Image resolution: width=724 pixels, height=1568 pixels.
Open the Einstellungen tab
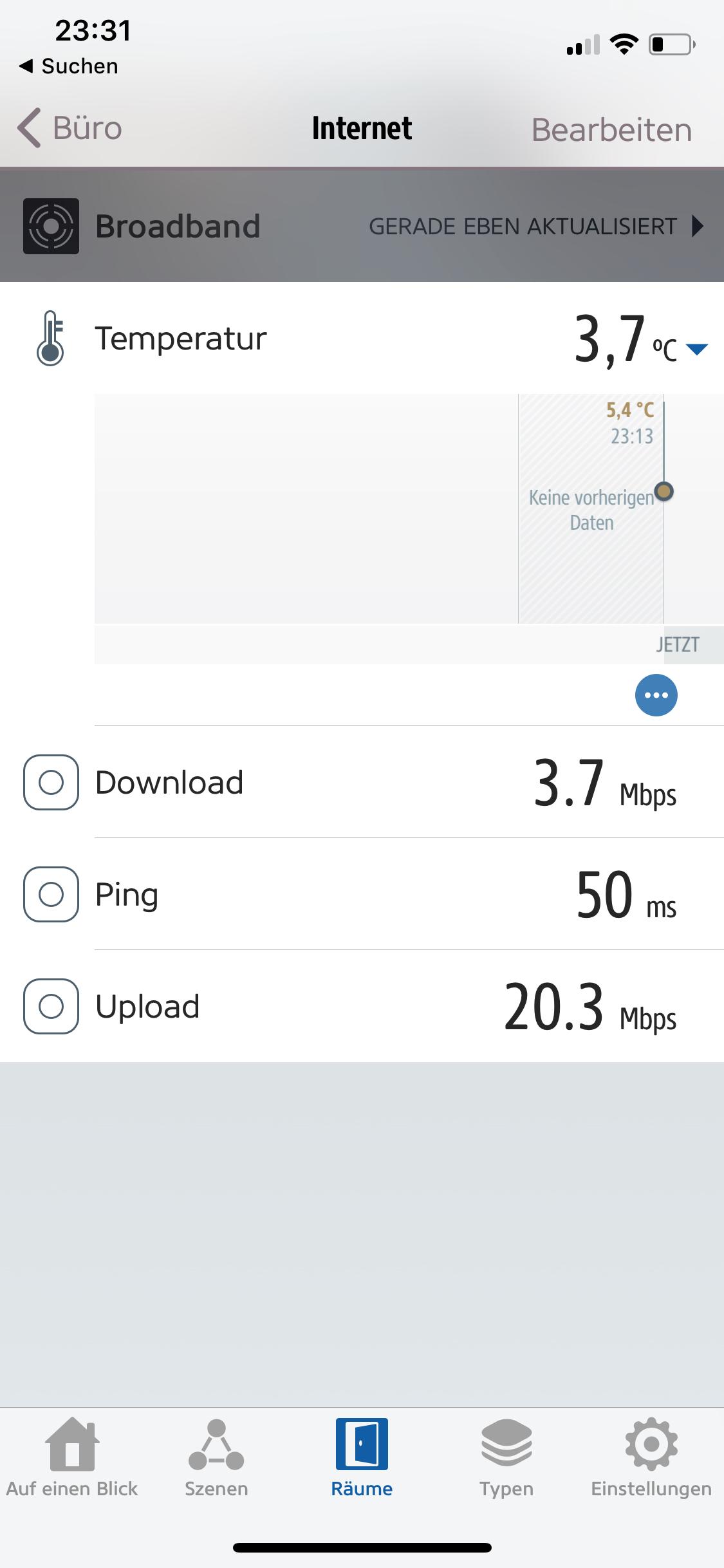(651, 1458)
